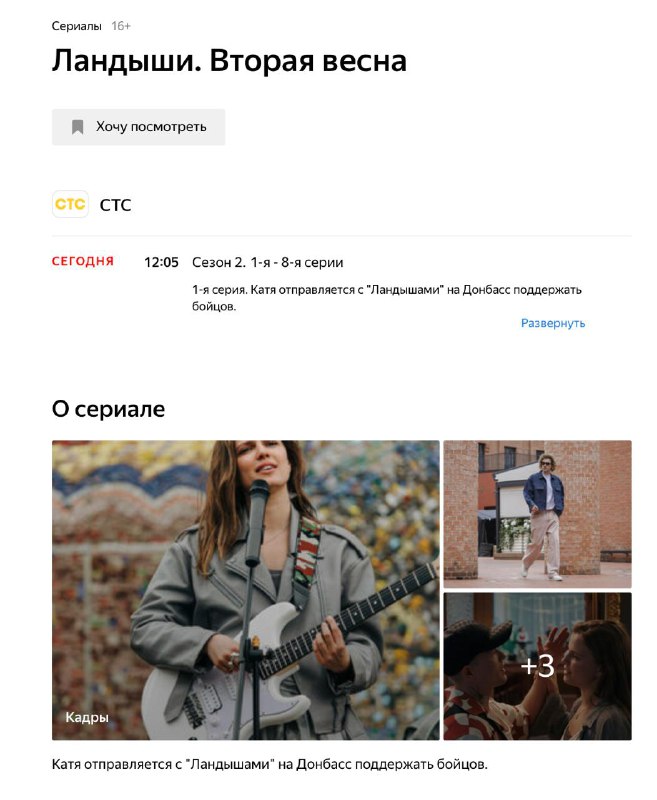This screenshot has height=800, width=657.
Task: Open the +3 more stills tile
Action: click(x=537, y=666)
